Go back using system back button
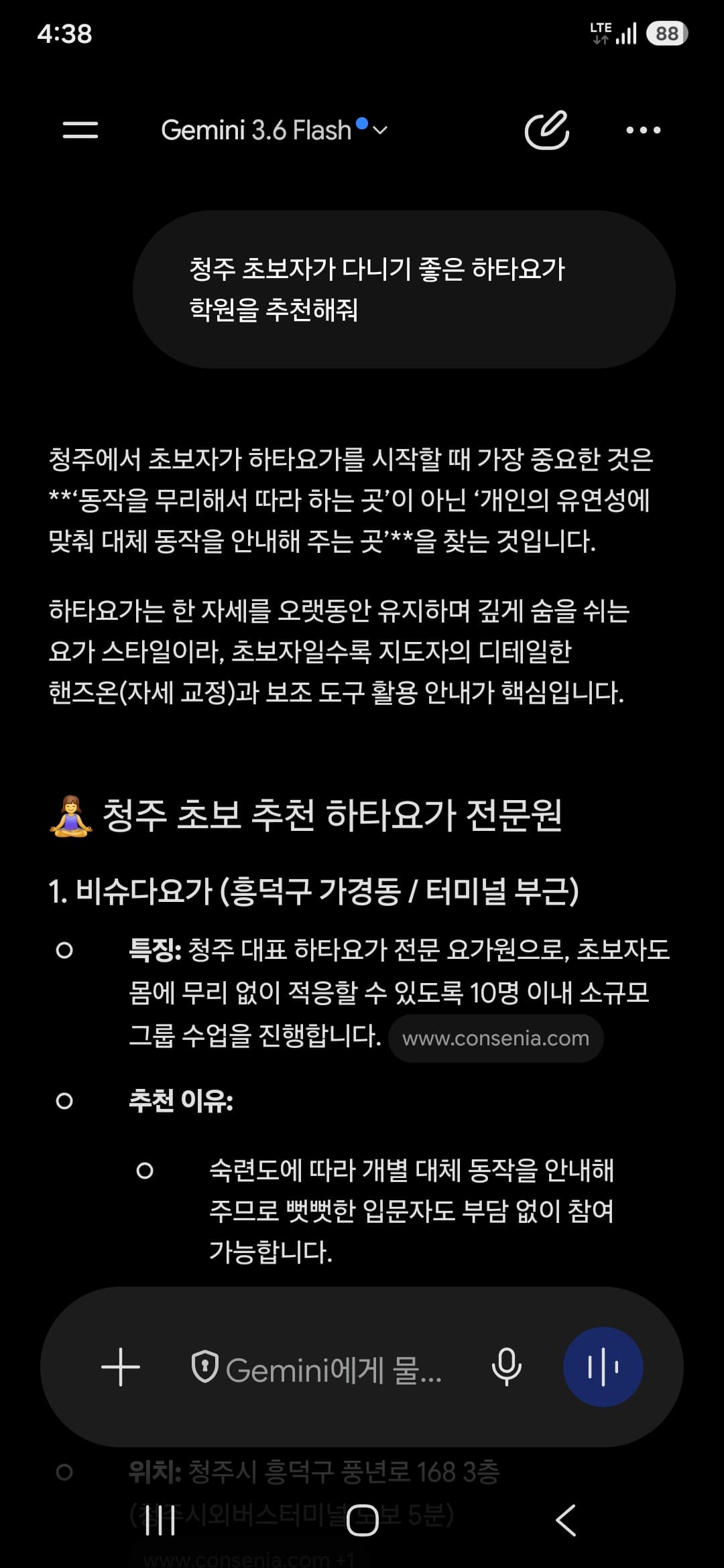The image size is (724, 1568). [x=566, y=1520]
